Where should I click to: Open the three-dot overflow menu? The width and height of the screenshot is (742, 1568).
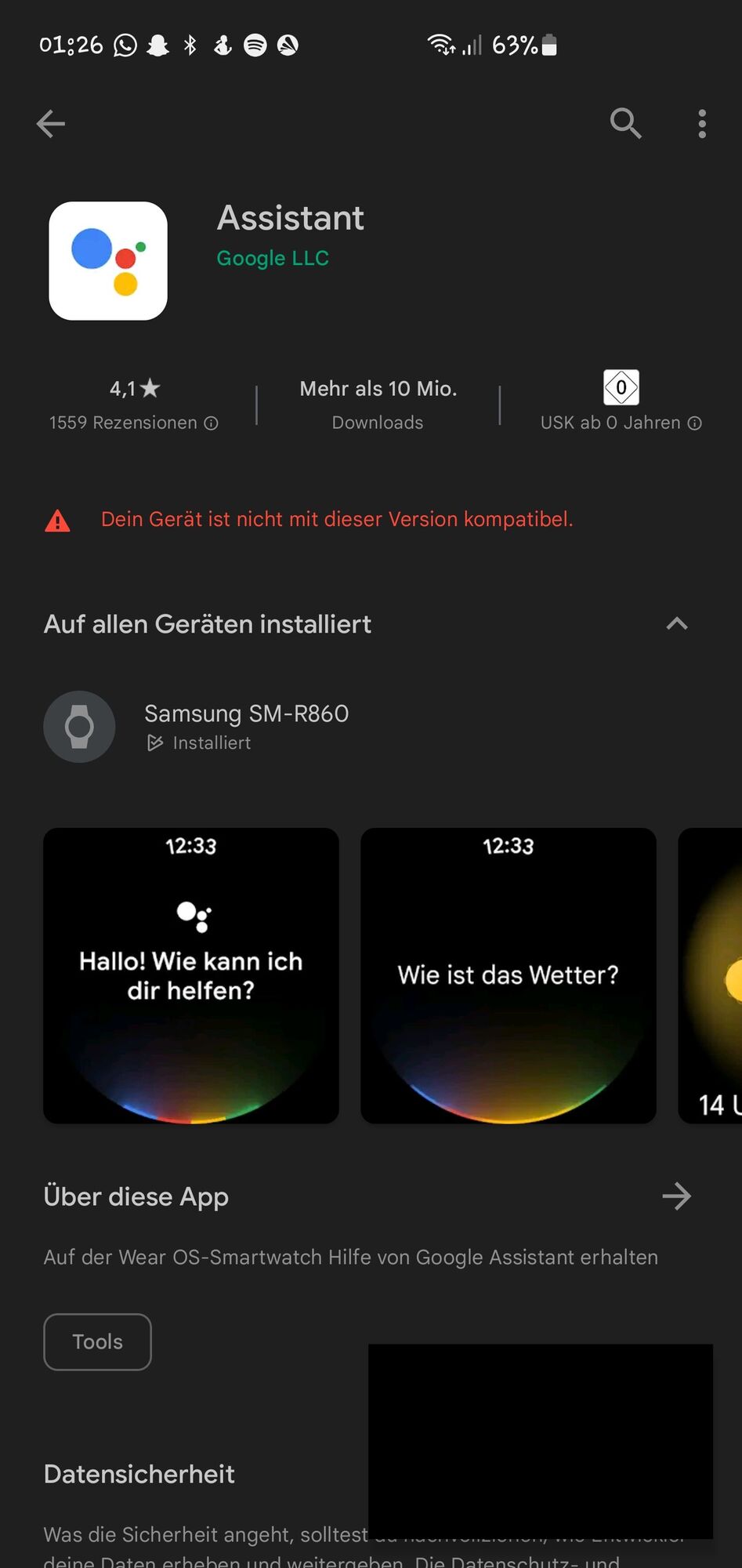click(x=702, y=124)
